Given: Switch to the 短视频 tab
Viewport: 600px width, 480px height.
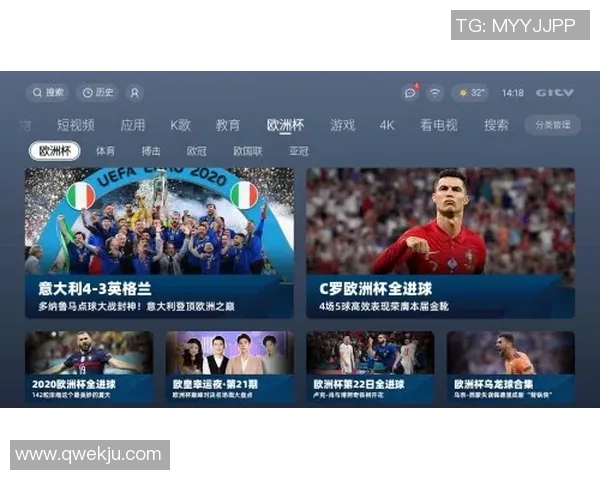Looking at the screenshot, I should coord(76,125).
